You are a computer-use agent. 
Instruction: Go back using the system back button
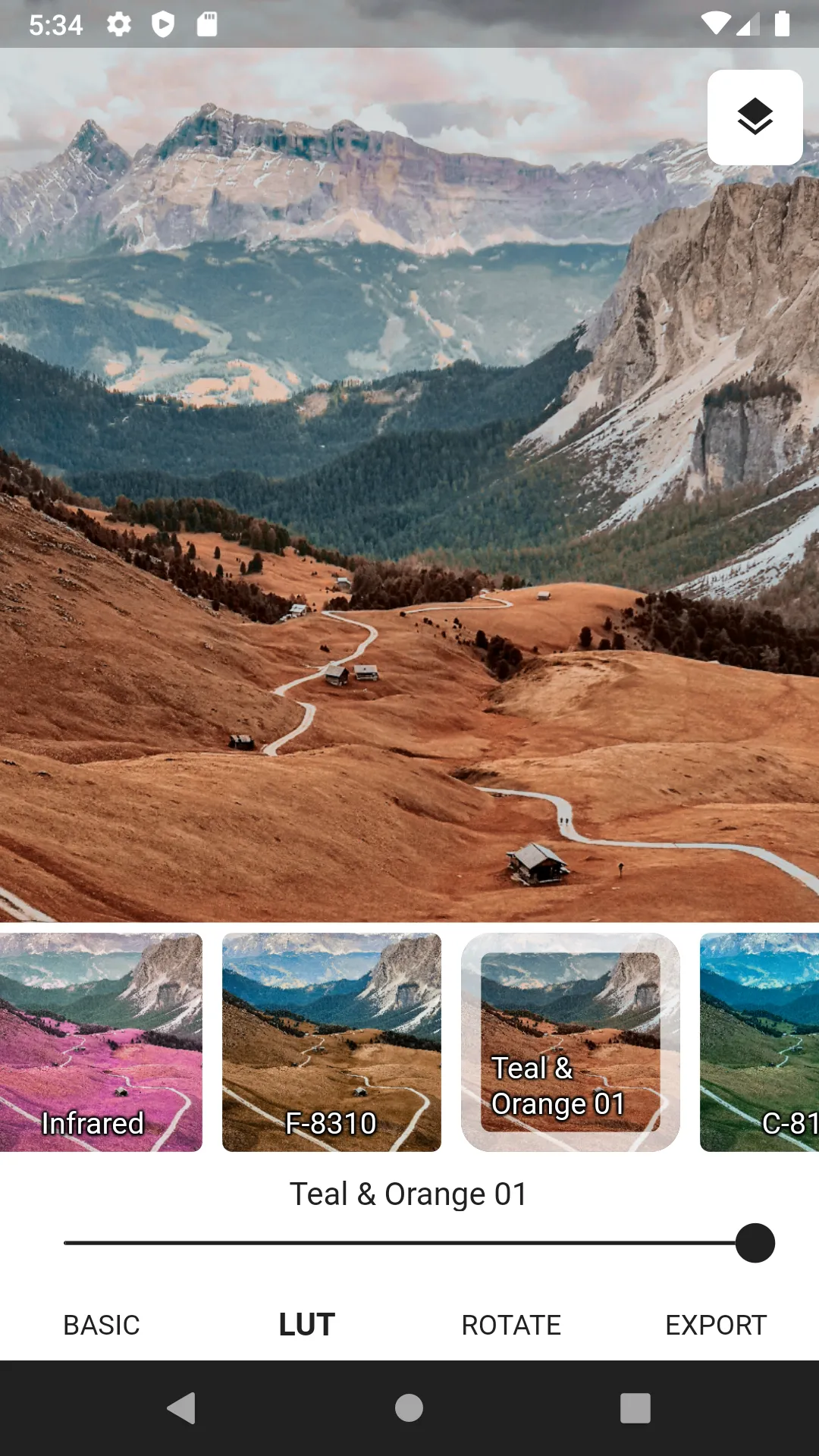[x=181, y=1408]
